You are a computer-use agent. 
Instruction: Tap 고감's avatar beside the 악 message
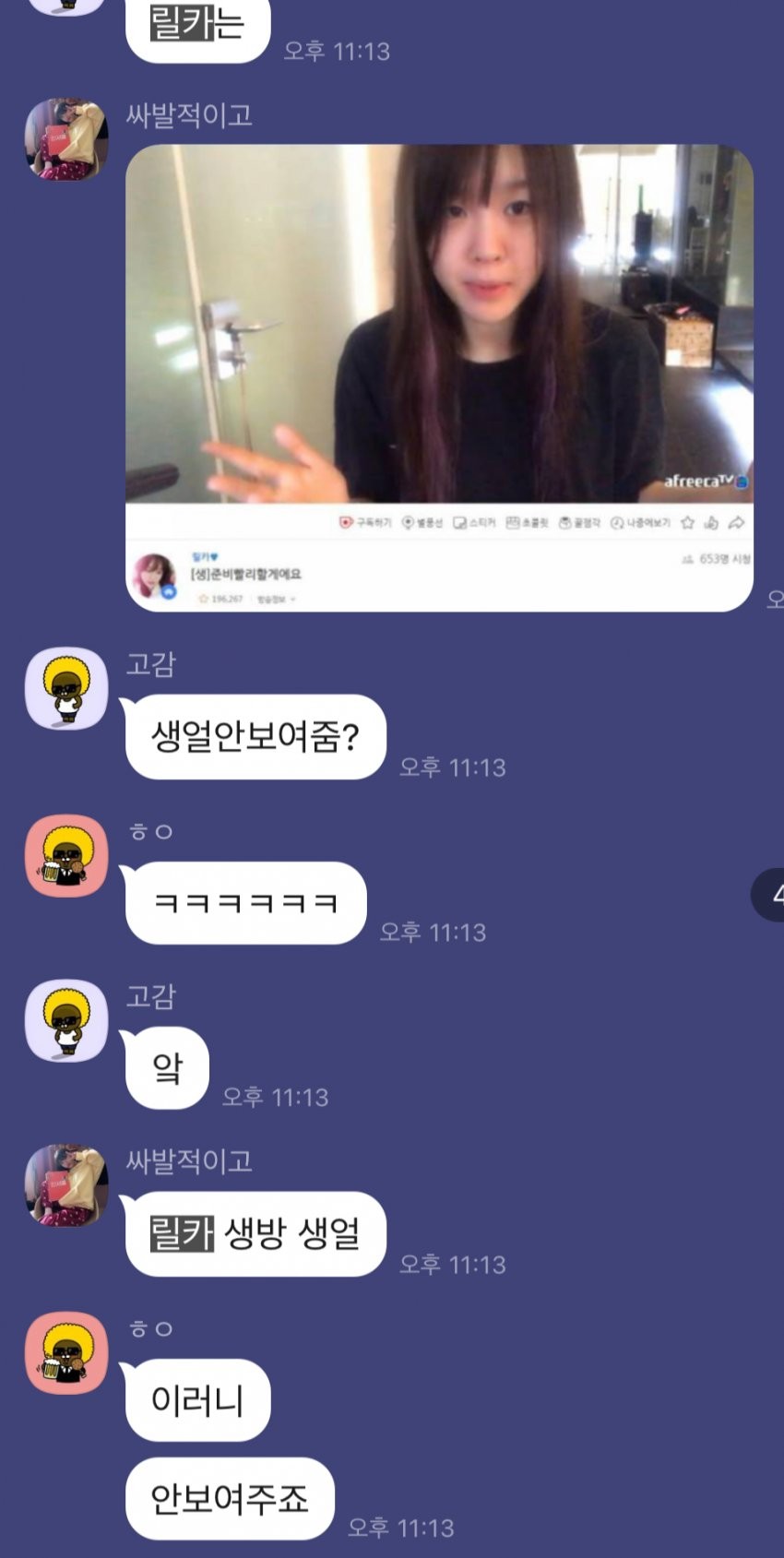coord(66,1021)
